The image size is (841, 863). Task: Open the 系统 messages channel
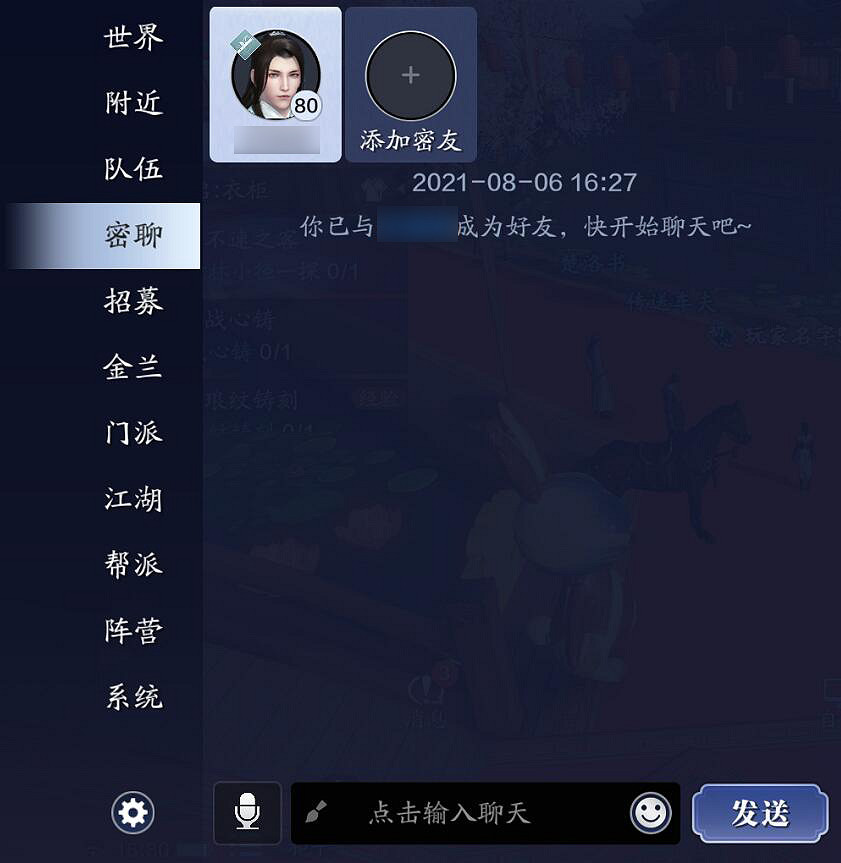coord(133,697)
